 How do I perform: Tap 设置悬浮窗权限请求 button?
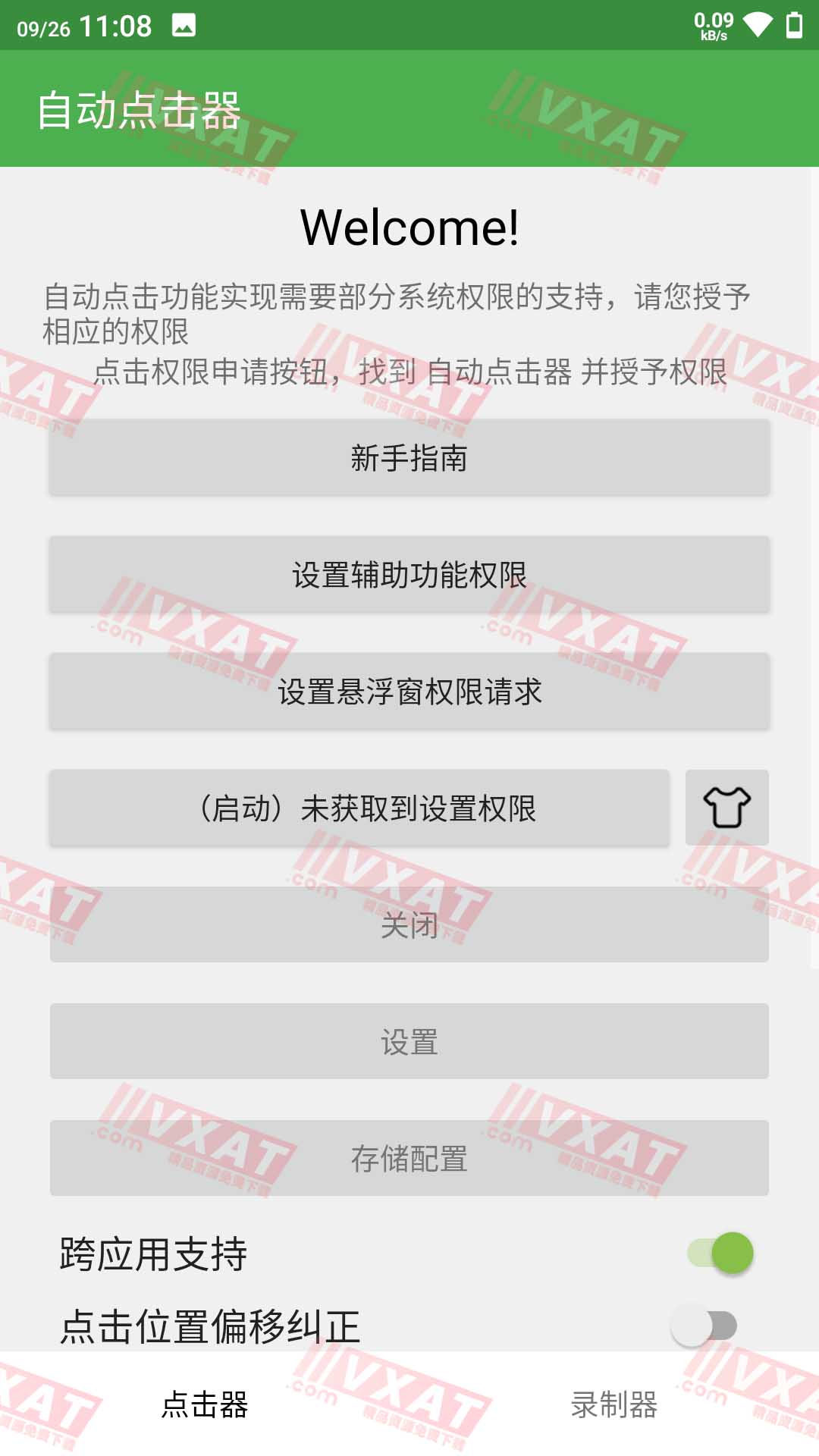point(409,692)
